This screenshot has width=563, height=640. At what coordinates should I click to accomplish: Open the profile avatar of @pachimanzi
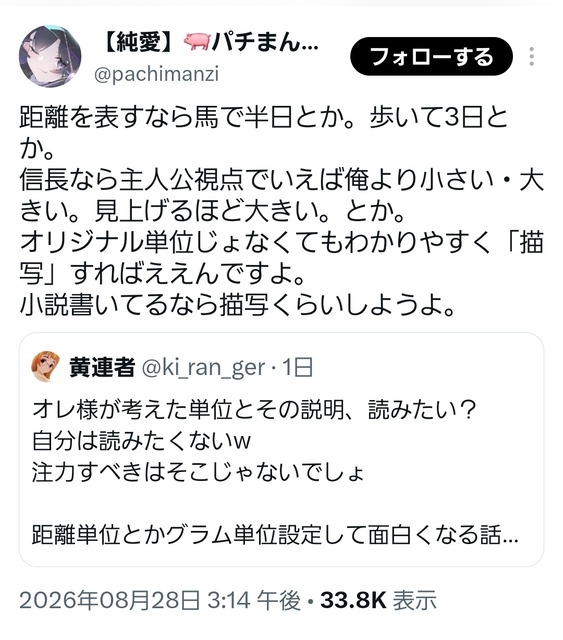click(x=50, y=56)
